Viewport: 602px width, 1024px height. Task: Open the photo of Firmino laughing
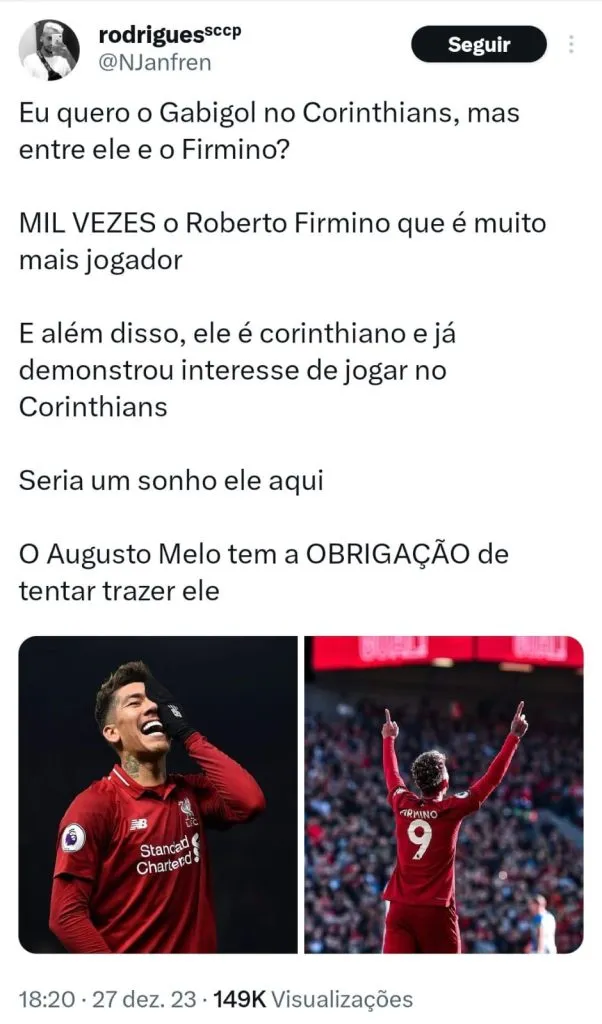point(158,794)
